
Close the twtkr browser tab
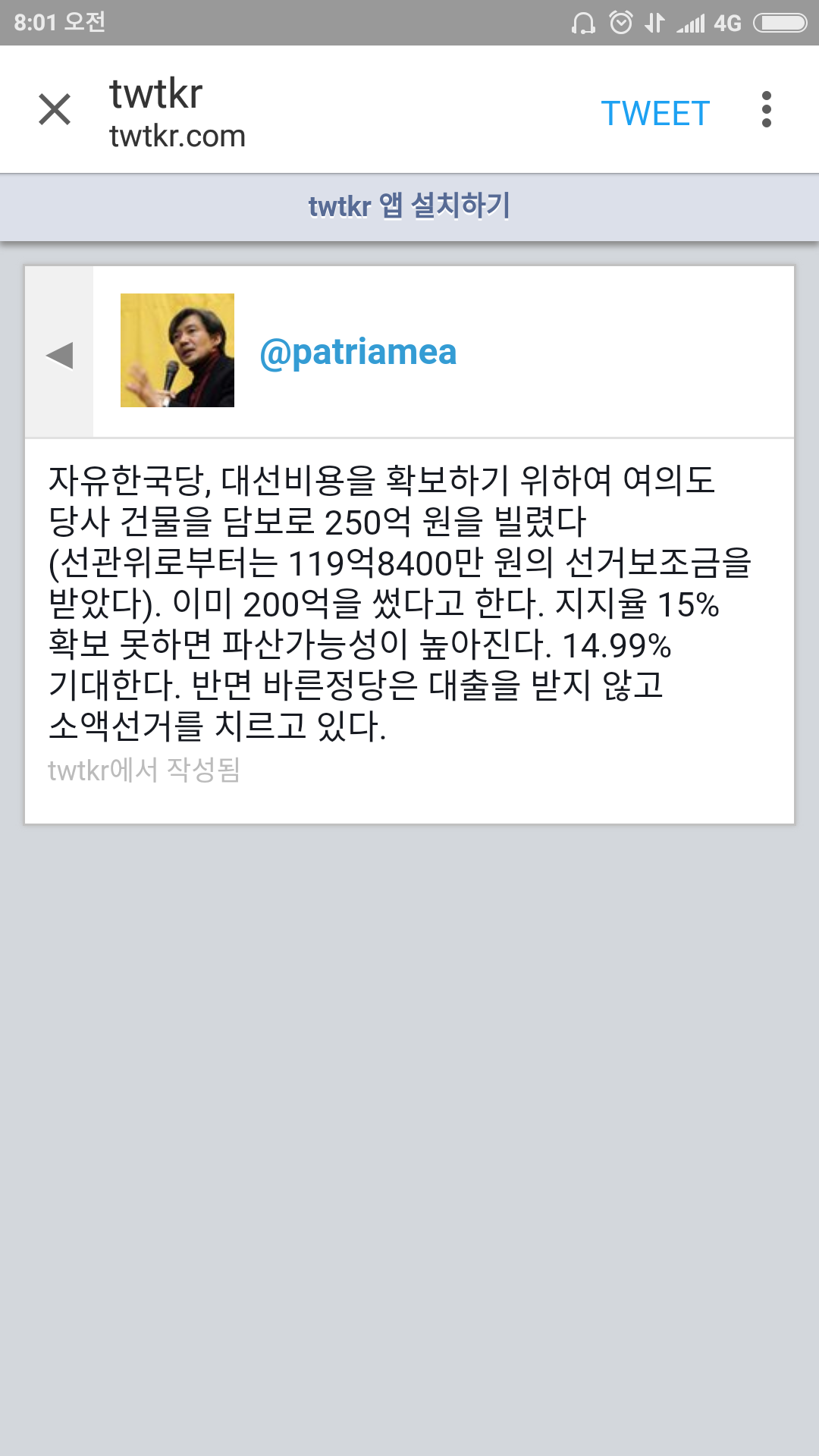pos(55,109)
